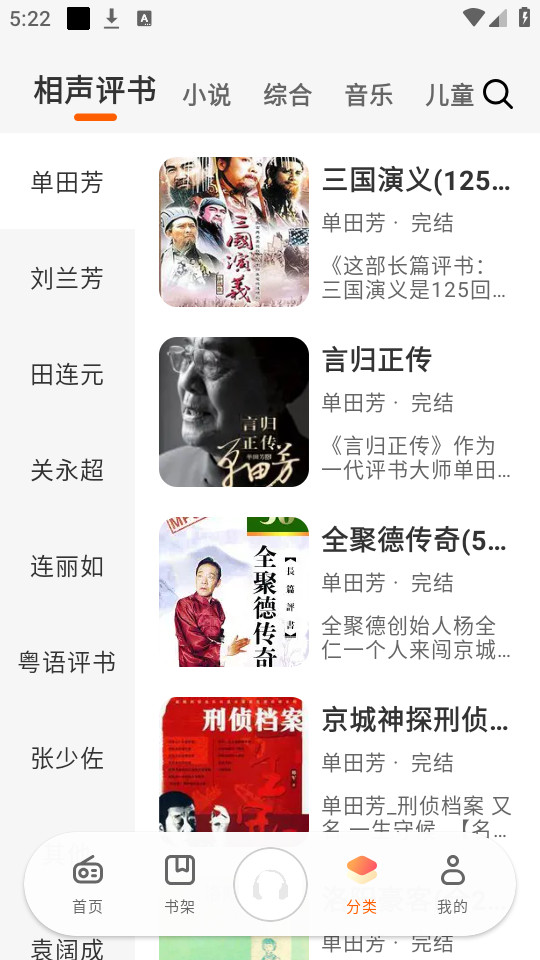
Task: Open the search magnifier icon
Action: (x=498, y=95)
